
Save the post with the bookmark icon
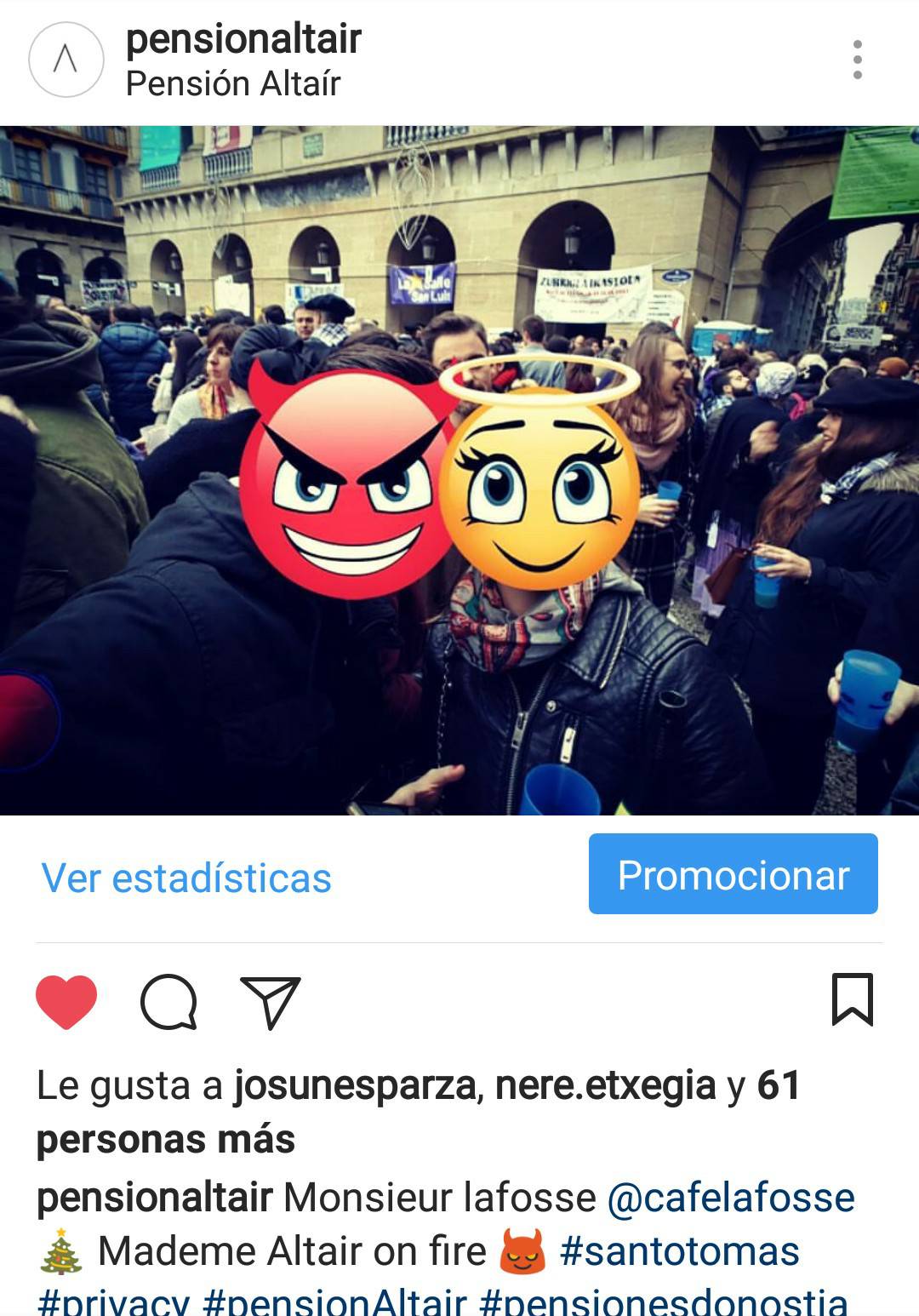coord(852,999)
